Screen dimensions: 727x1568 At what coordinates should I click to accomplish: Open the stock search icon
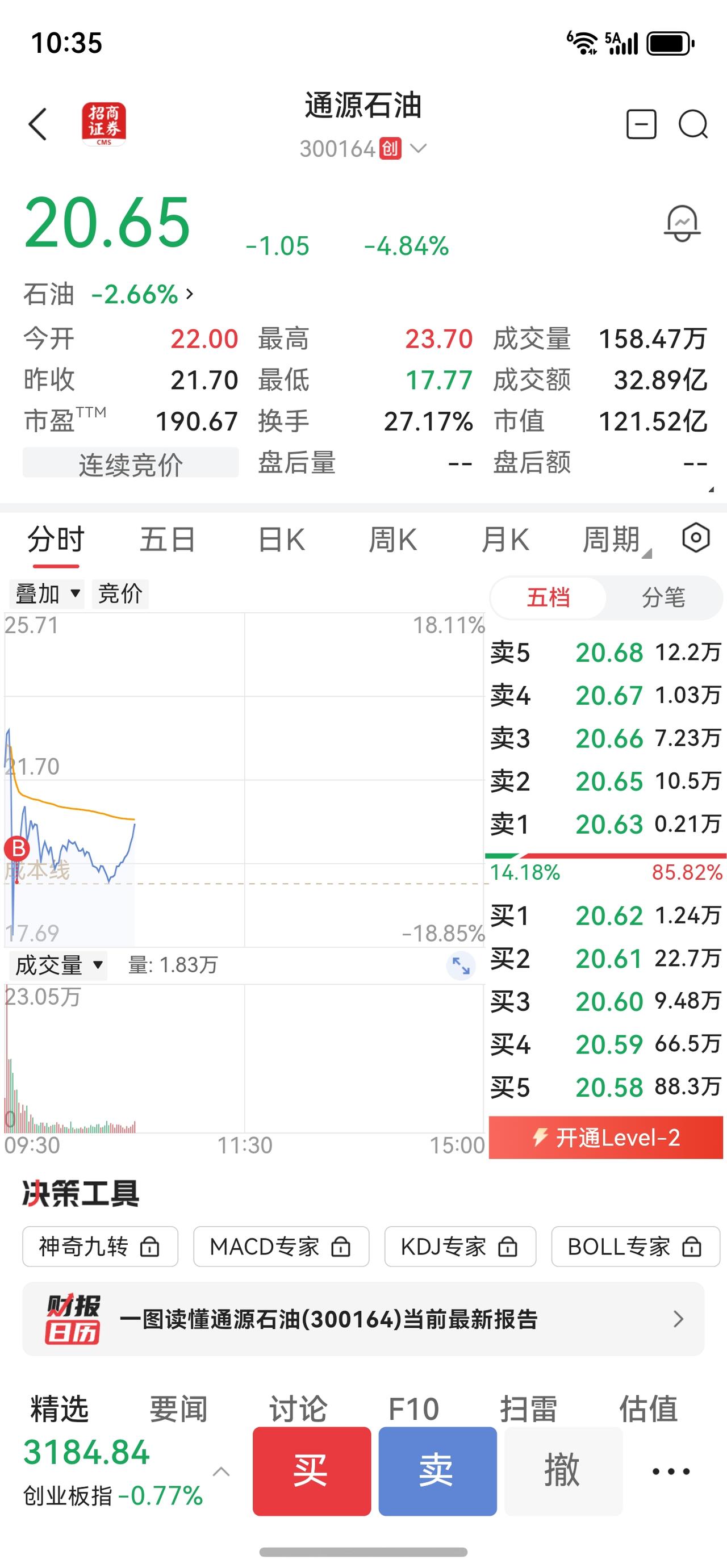692,123
